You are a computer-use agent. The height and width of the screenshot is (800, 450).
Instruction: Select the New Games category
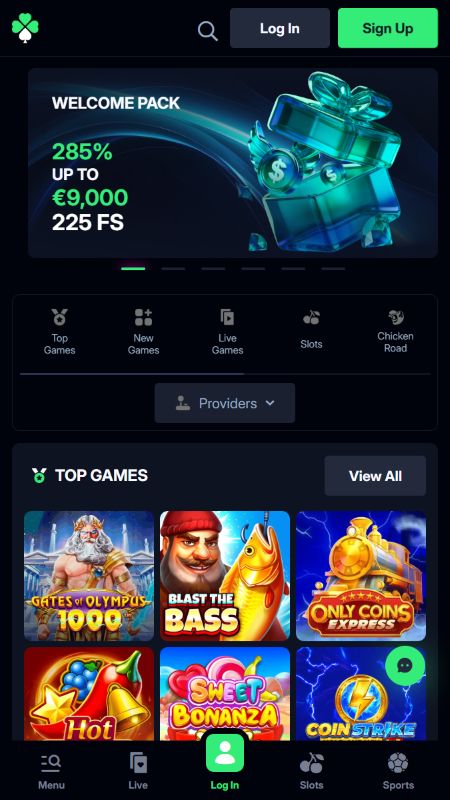click(x=143, y=332)
